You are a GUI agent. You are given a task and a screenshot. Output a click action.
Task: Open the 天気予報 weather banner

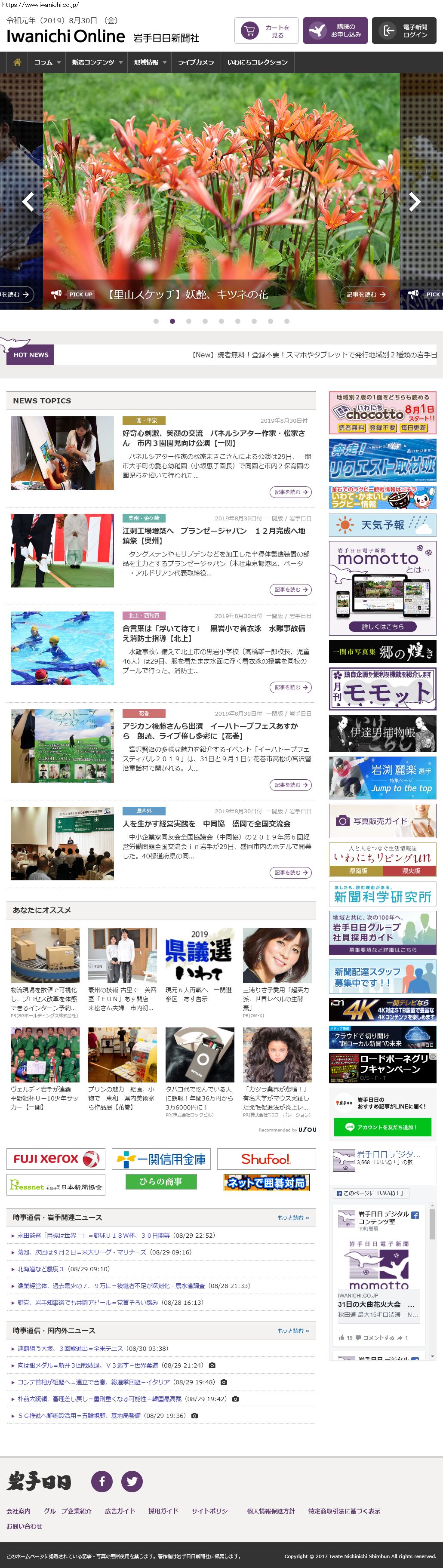click(x=382, y=525)
